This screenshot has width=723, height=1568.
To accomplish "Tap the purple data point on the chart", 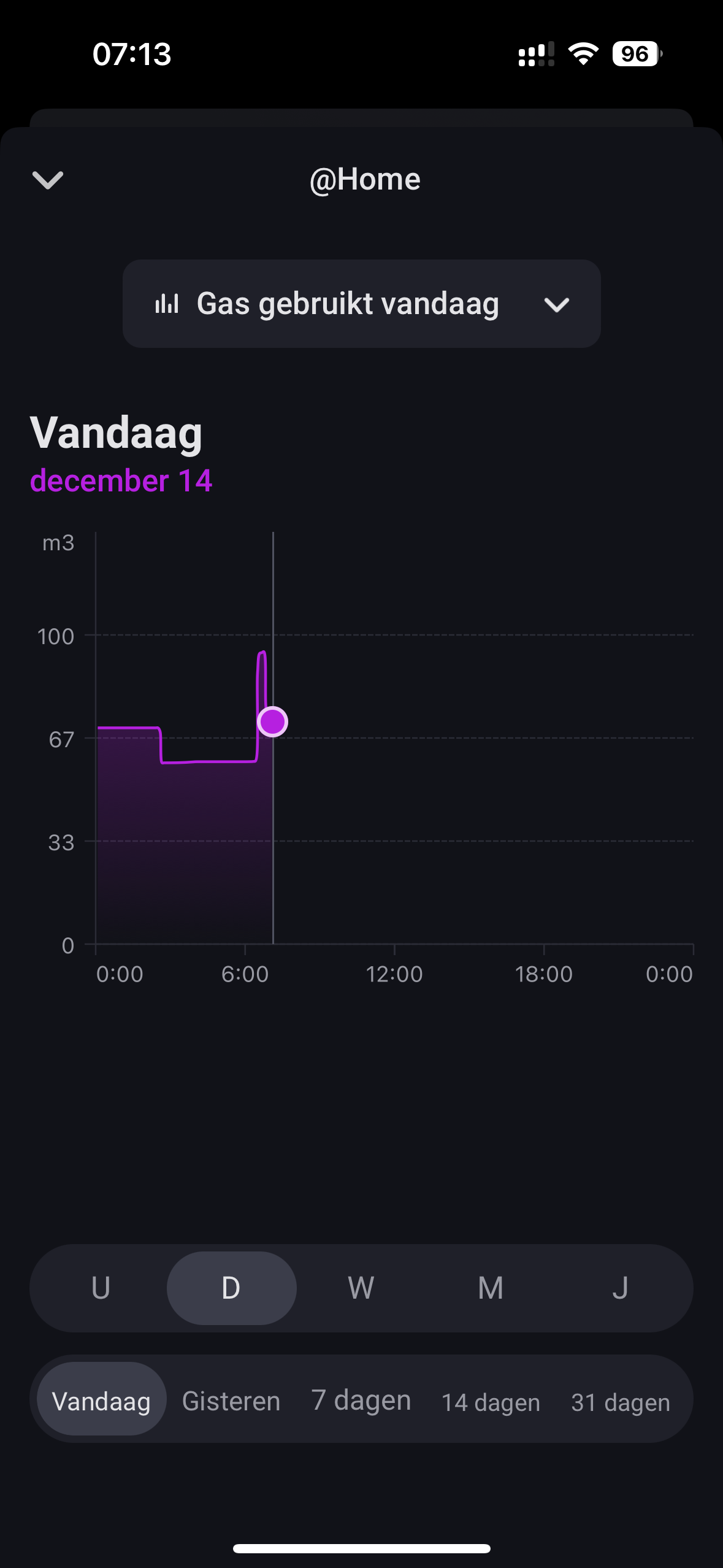I will [272, 721].
